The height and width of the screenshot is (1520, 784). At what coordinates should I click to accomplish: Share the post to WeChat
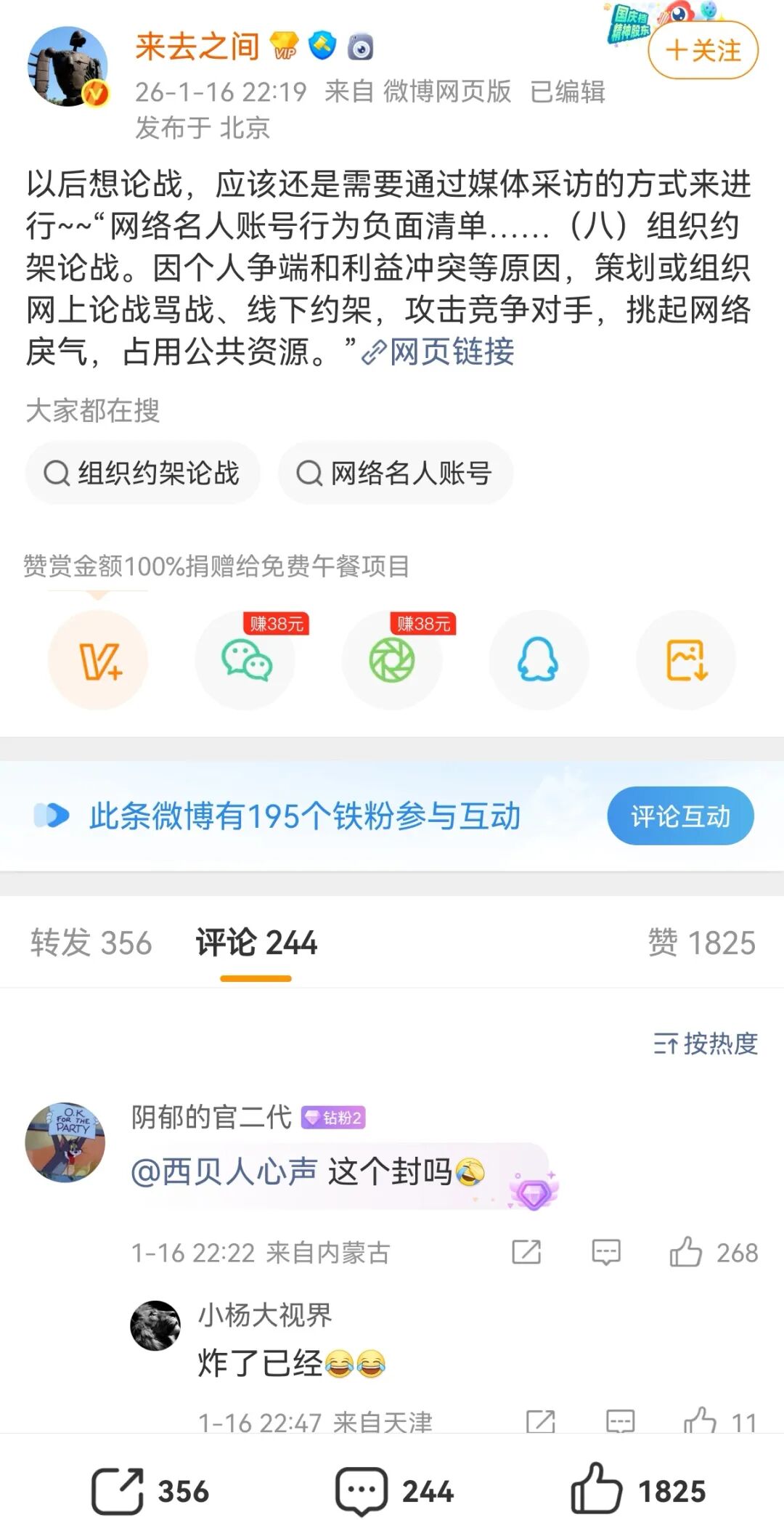pyautogui.click(x=246, y=660)
